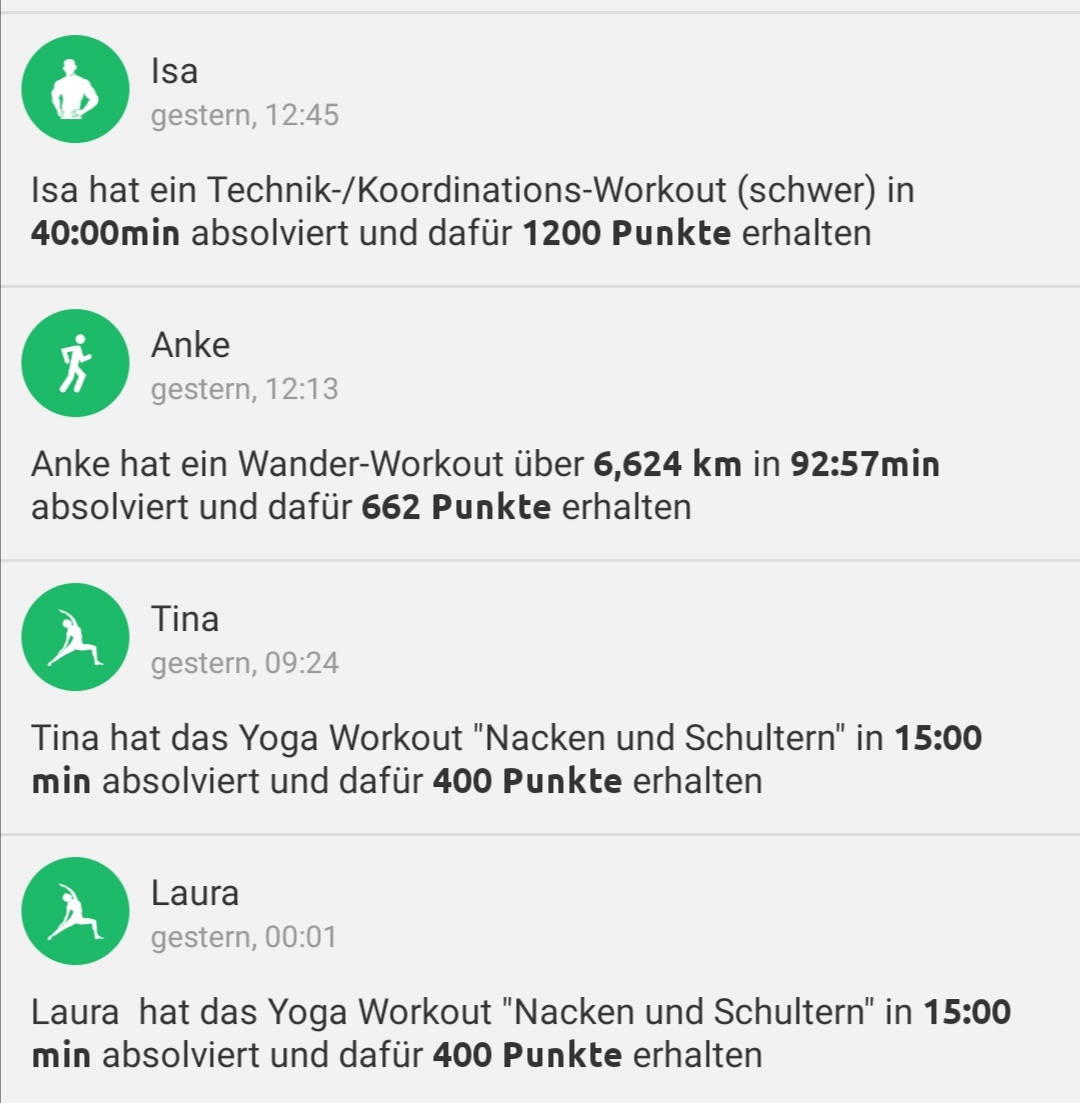Open Isa's profile name
The image size is (1080, 1103).
click(176, 71)
